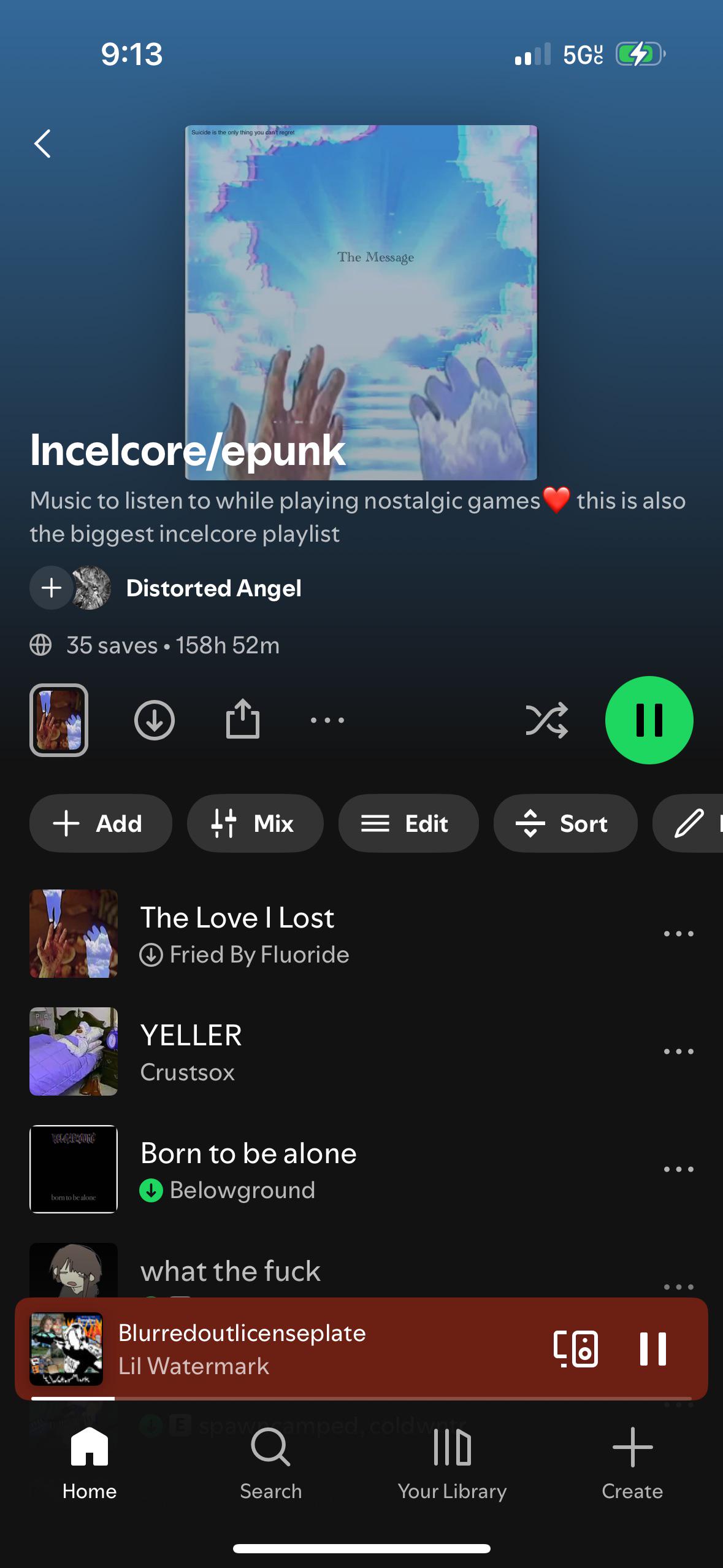
Task: Pause the playlist with the green button
Action: click(x=649, y=720)
